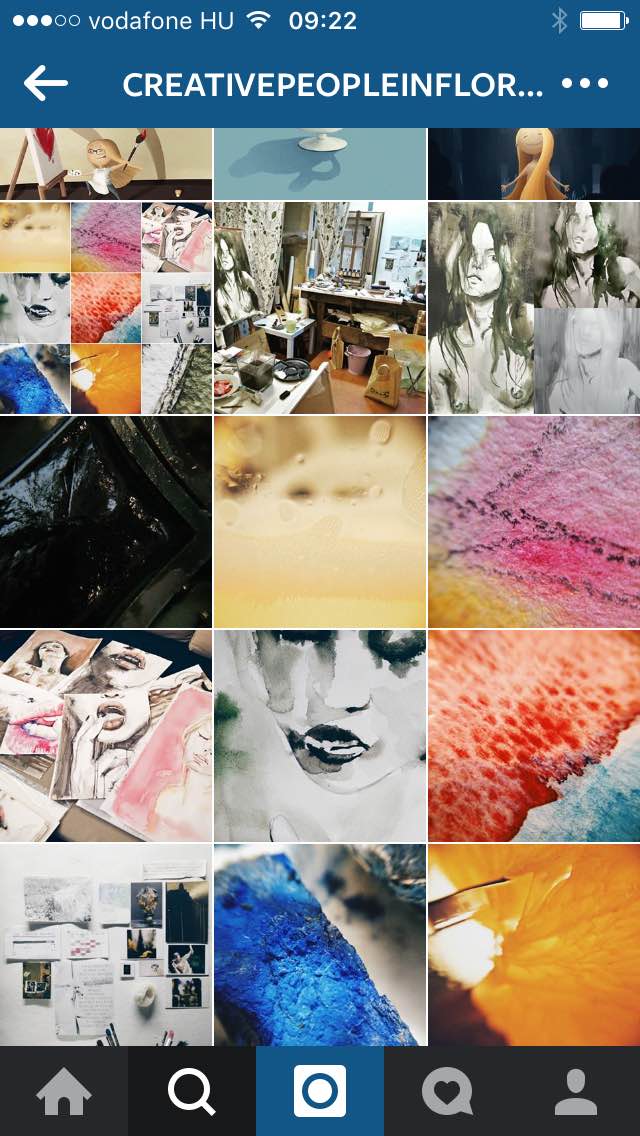The image size is (640, 1136).
Task: View the scattered lip sketches photo
Action: [x=106, y=736]
